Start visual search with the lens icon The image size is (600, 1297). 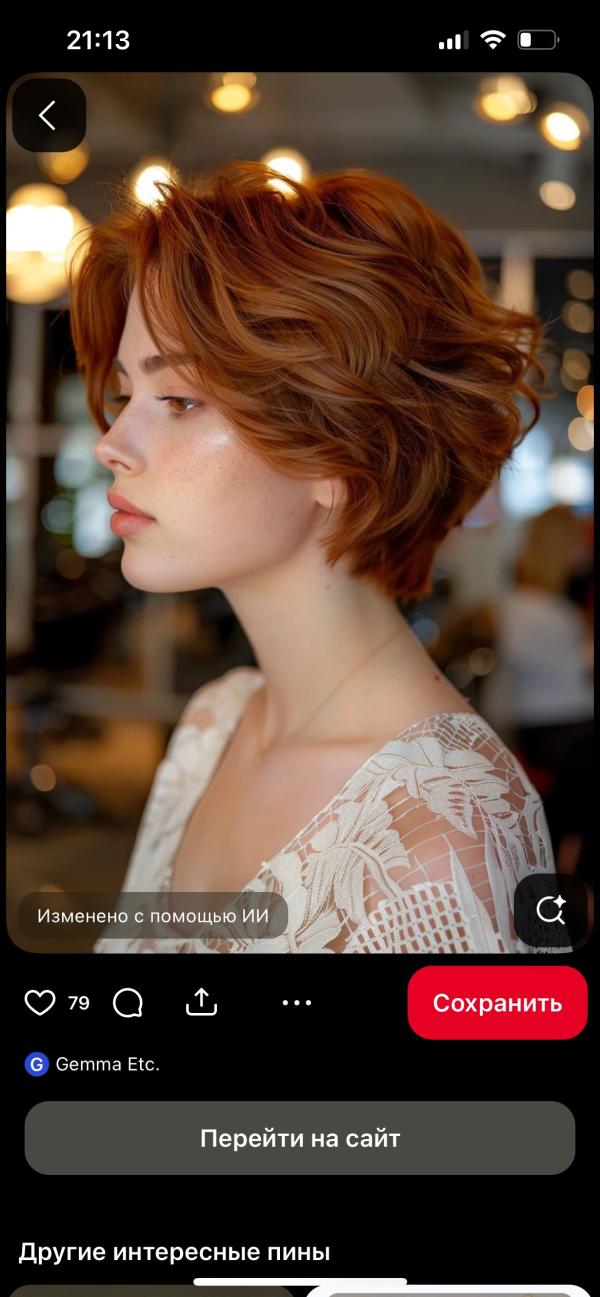click(551, 910)
